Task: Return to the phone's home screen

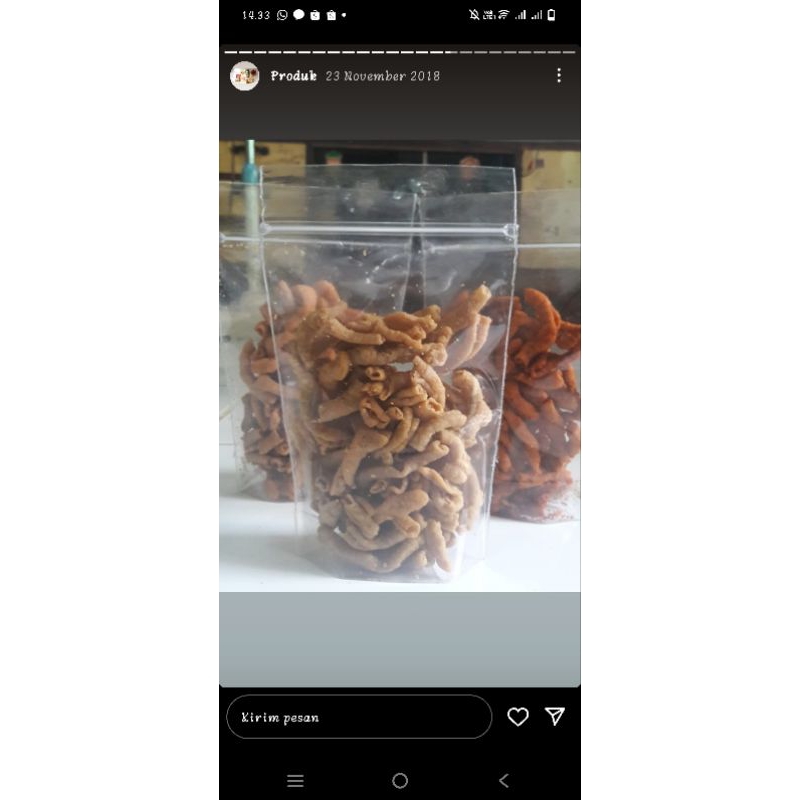Action: pyautogui.click(x=400, y=781)
